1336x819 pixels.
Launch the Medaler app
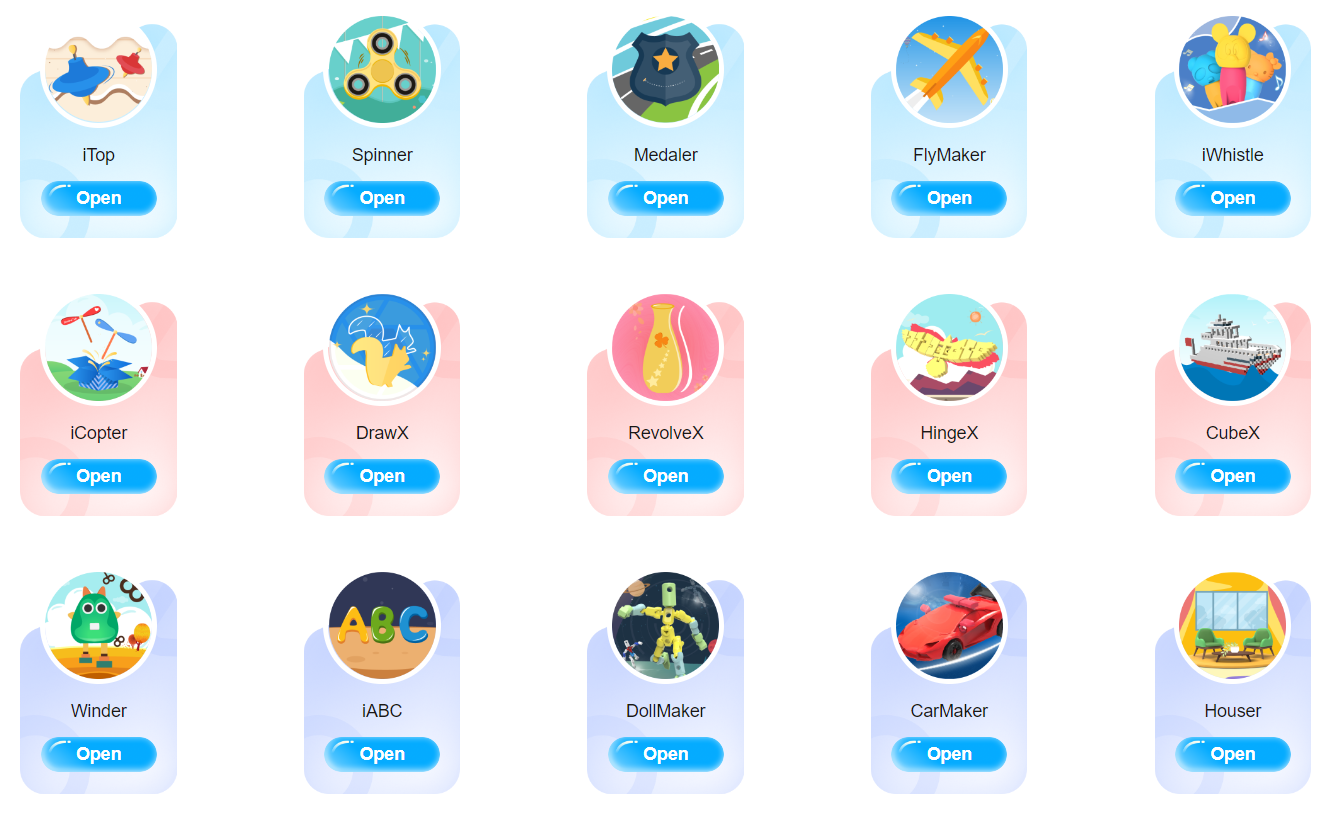coord(666,198)
